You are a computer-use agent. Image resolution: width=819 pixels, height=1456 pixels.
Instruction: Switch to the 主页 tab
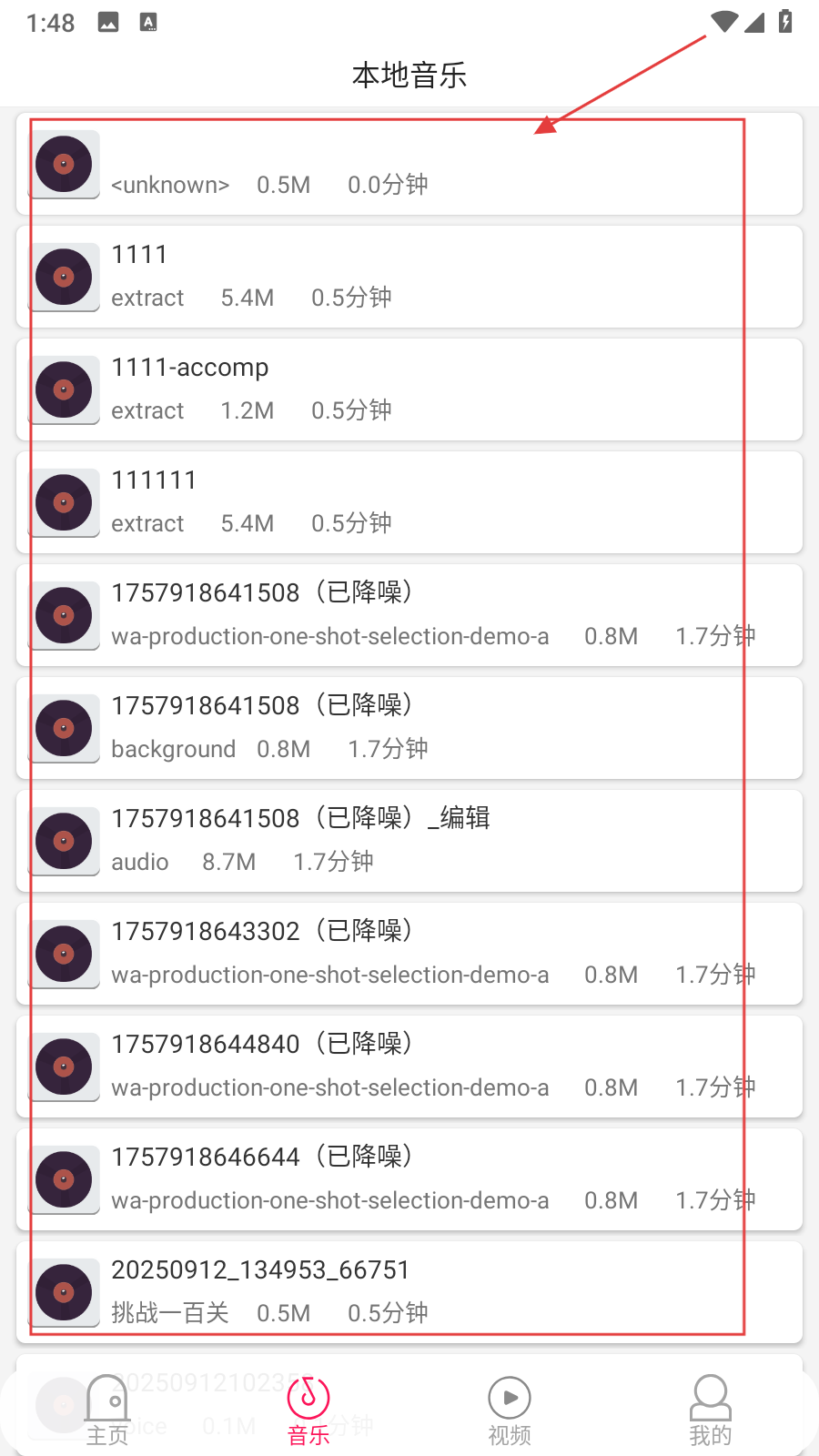click(107, 1410)
